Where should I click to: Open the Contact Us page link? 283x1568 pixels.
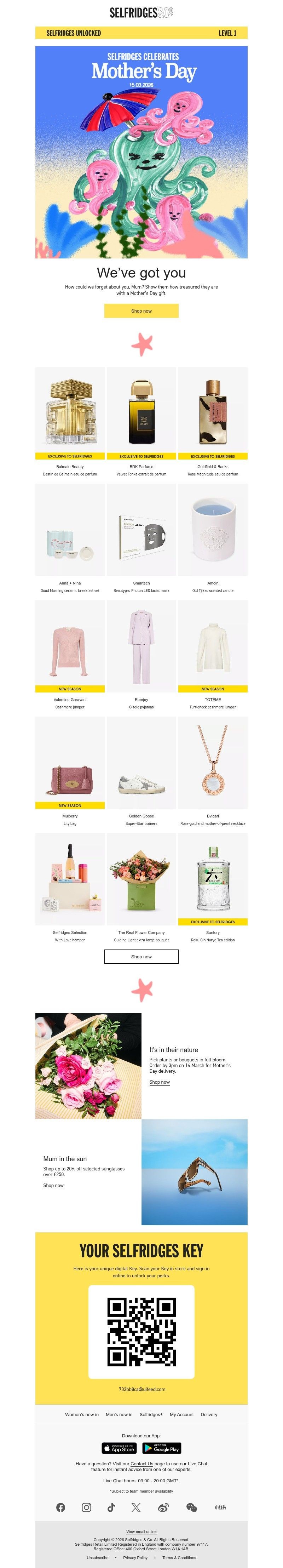[x=142, y=1463]
